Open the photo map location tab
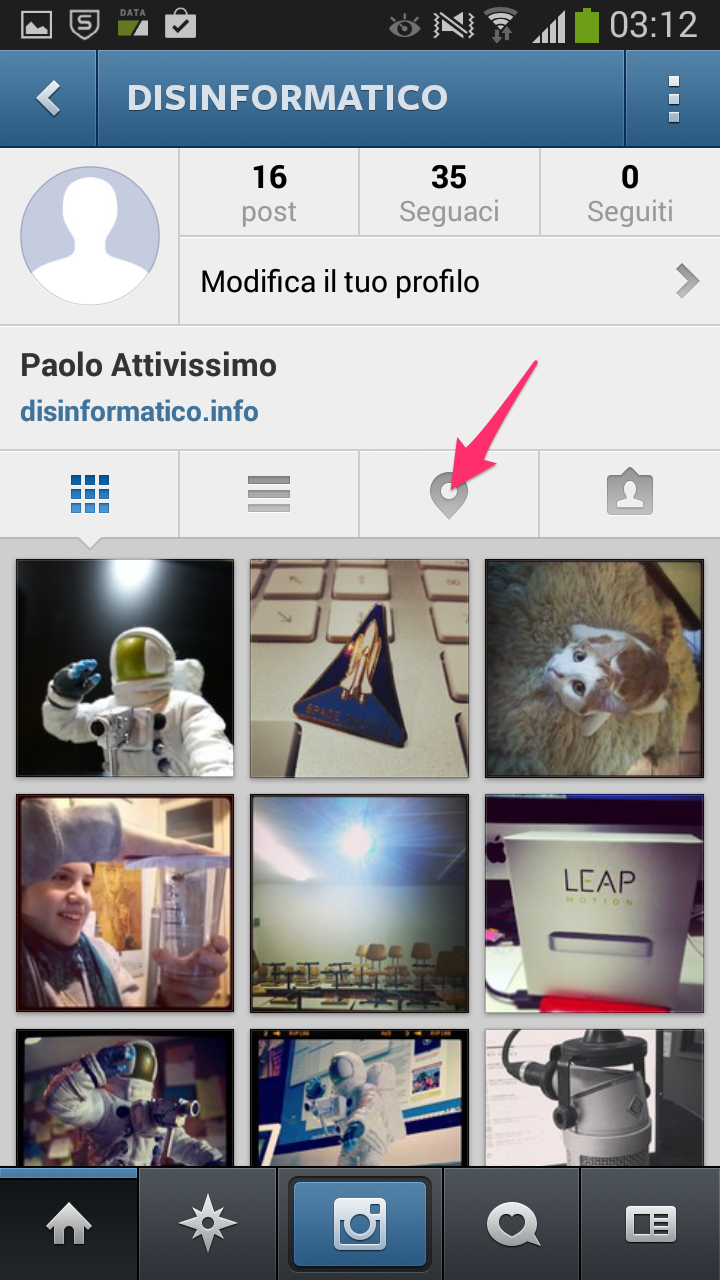The image size is (720, 1280). point(449,494)
